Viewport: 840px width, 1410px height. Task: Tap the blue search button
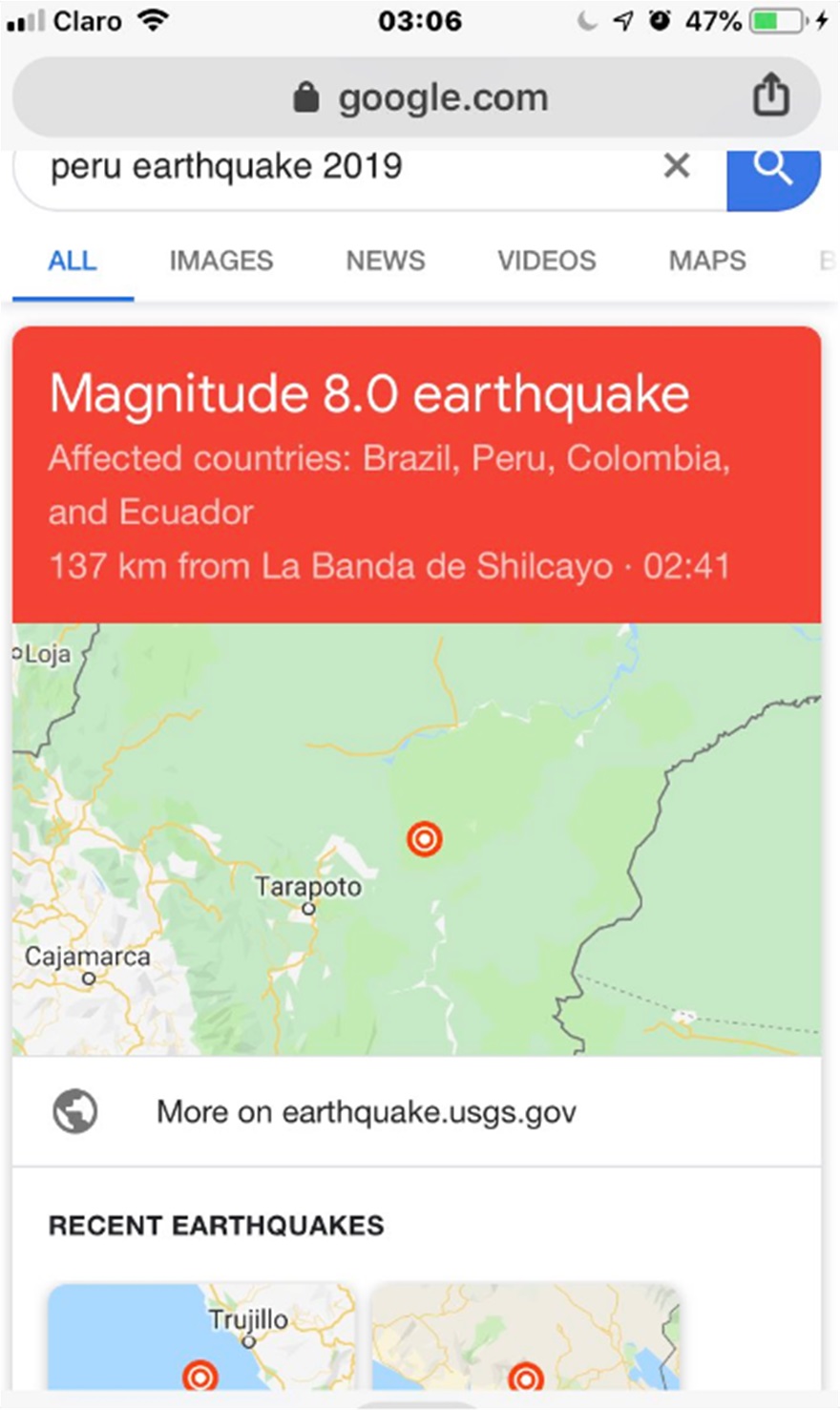tap(772, 172)
